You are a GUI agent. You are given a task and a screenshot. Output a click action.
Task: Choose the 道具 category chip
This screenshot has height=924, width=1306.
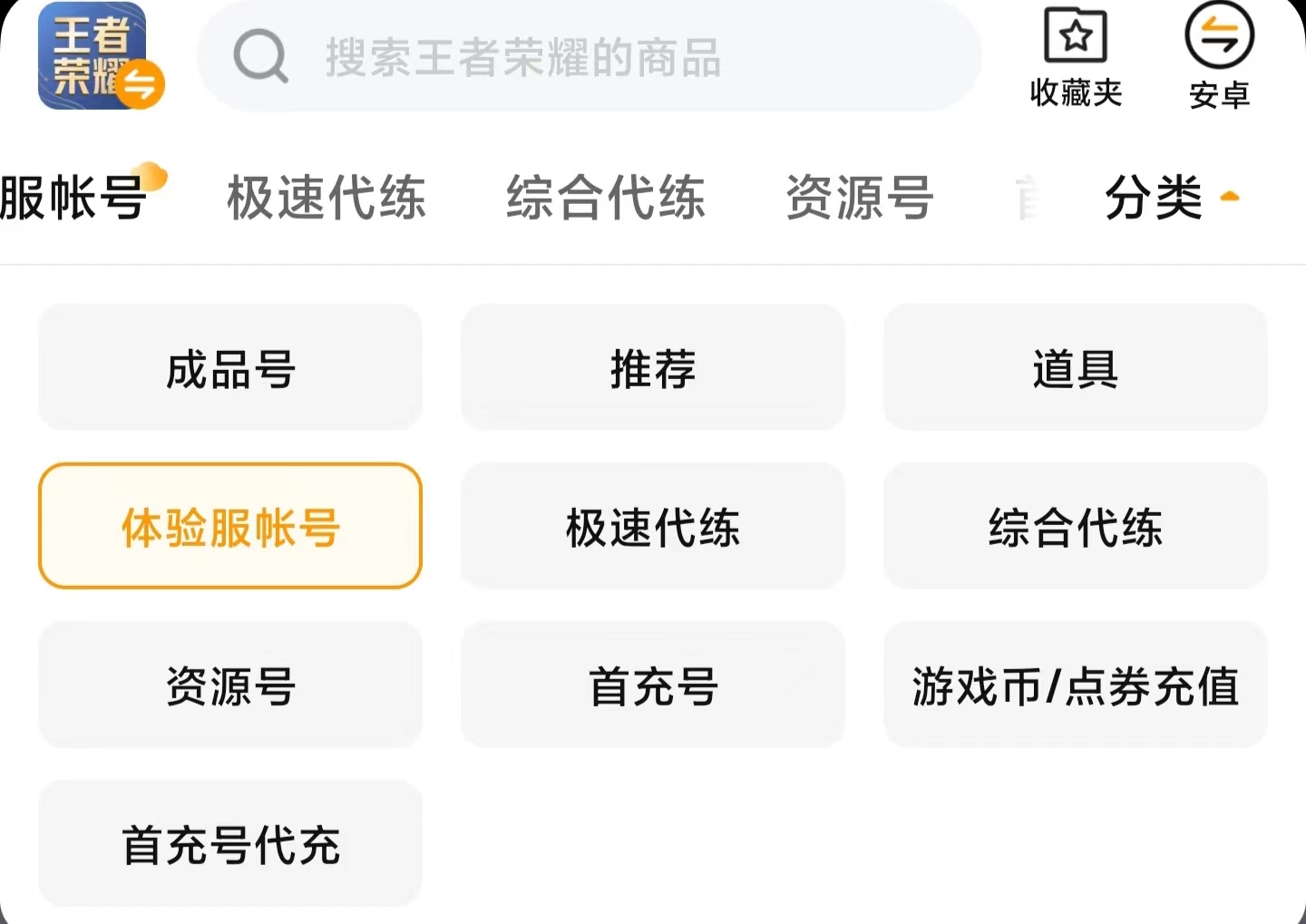pyautogui.click(x=1076, y=368)
